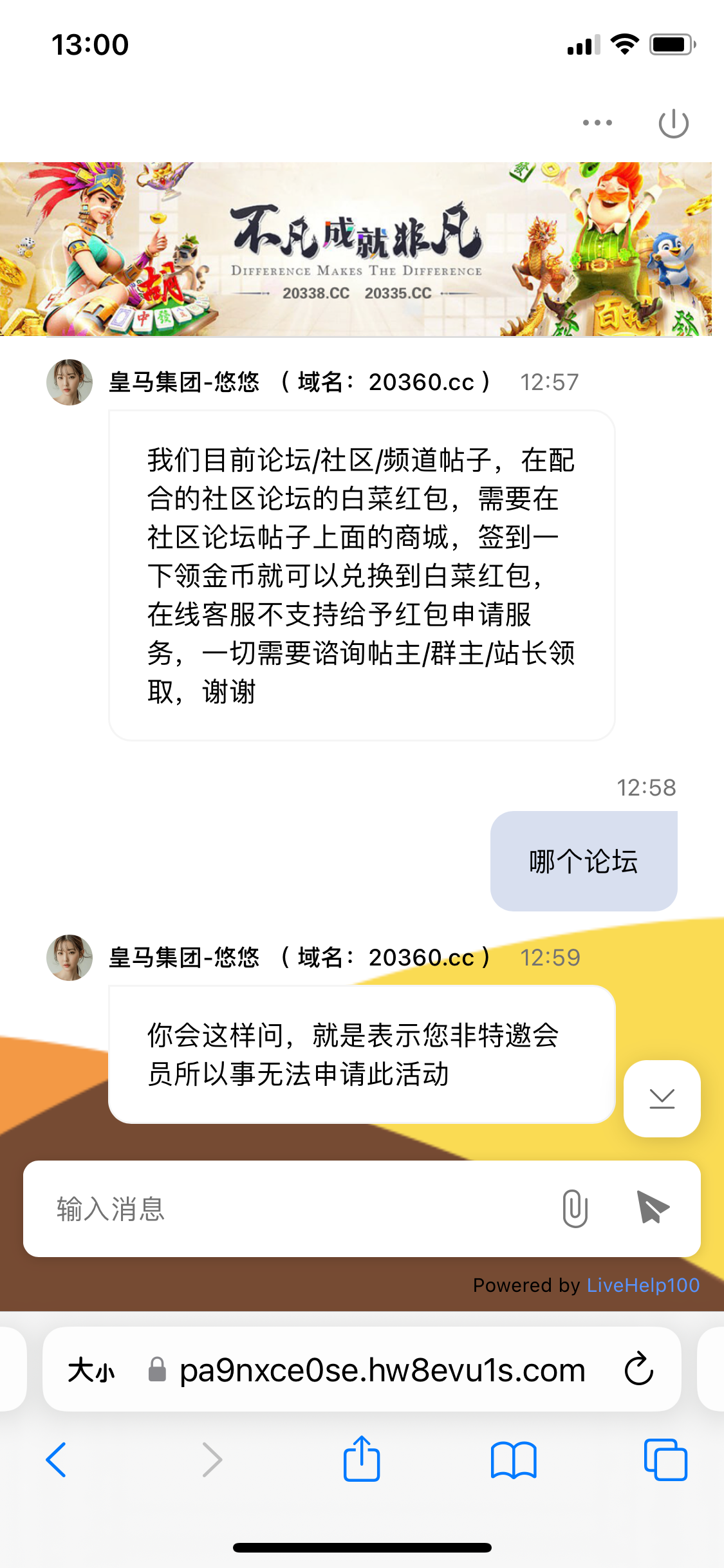Open the 大小 page settings menu
This screenshot has height=1568, width=724.
(91, 1370)
